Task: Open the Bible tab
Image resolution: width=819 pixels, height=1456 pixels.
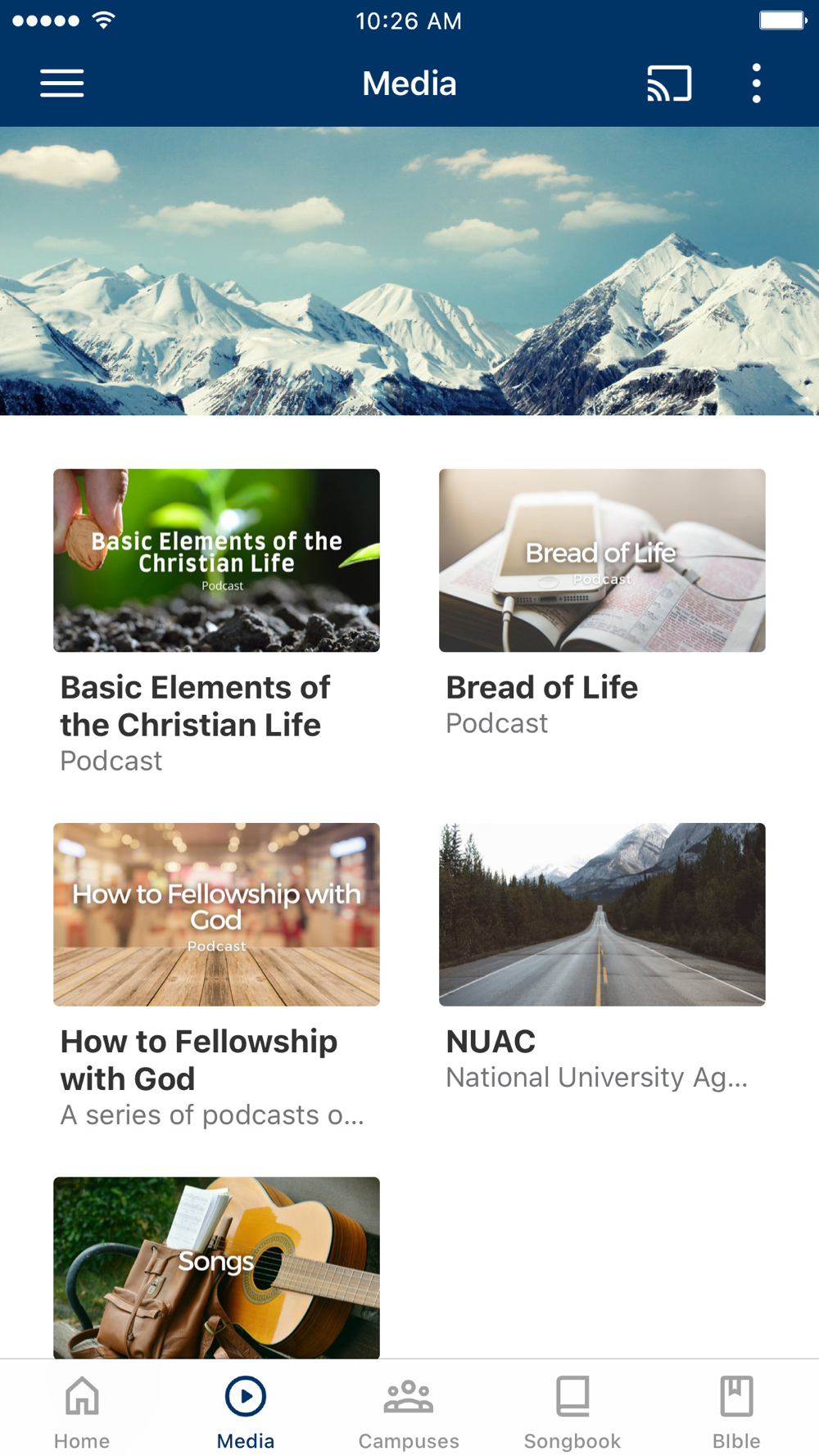Action: pos(736,1413)
